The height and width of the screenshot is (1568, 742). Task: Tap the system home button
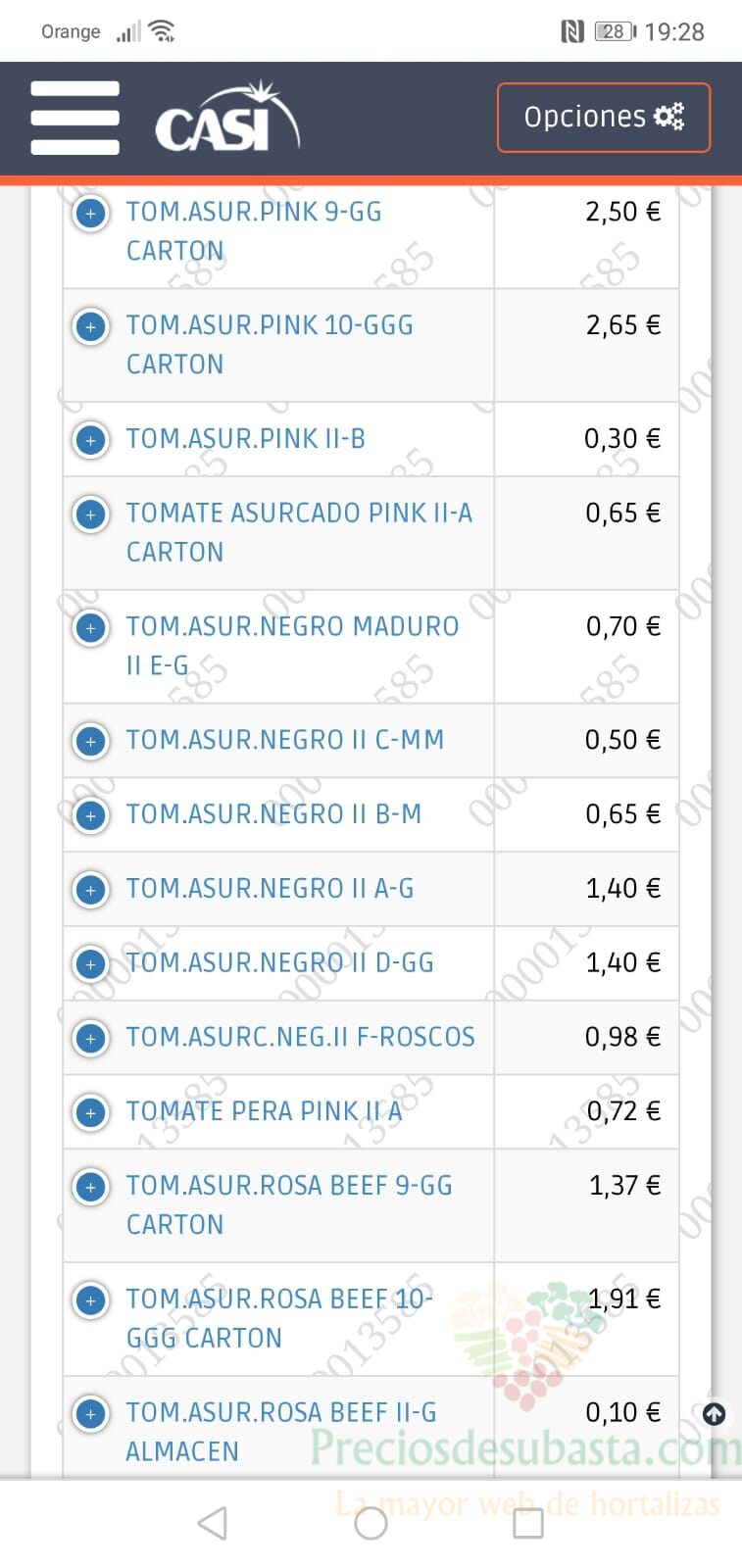click(x=371, y=1523)
